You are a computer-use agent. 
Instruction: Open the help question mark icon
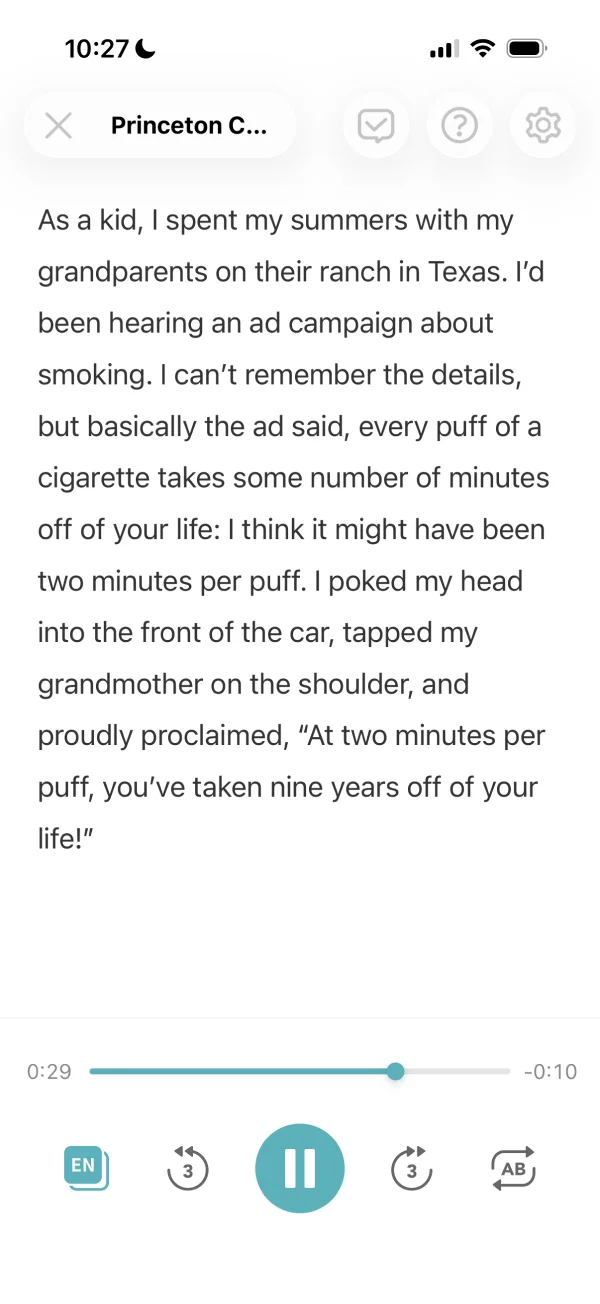pyautogui.click(x=459, y=126)
